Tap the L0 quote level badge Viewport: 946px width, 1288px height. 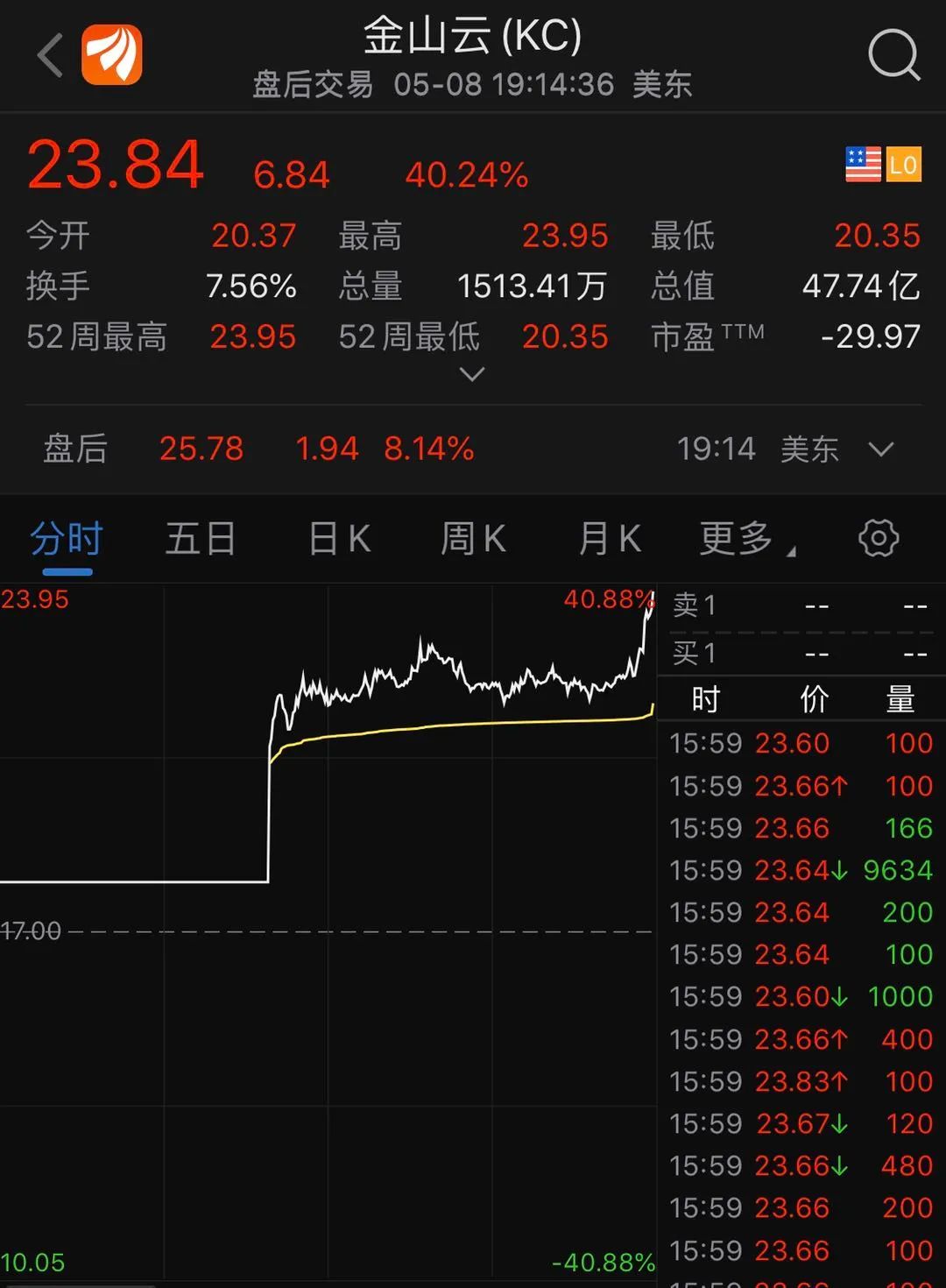pyautogui.click(x=903, y=165)
